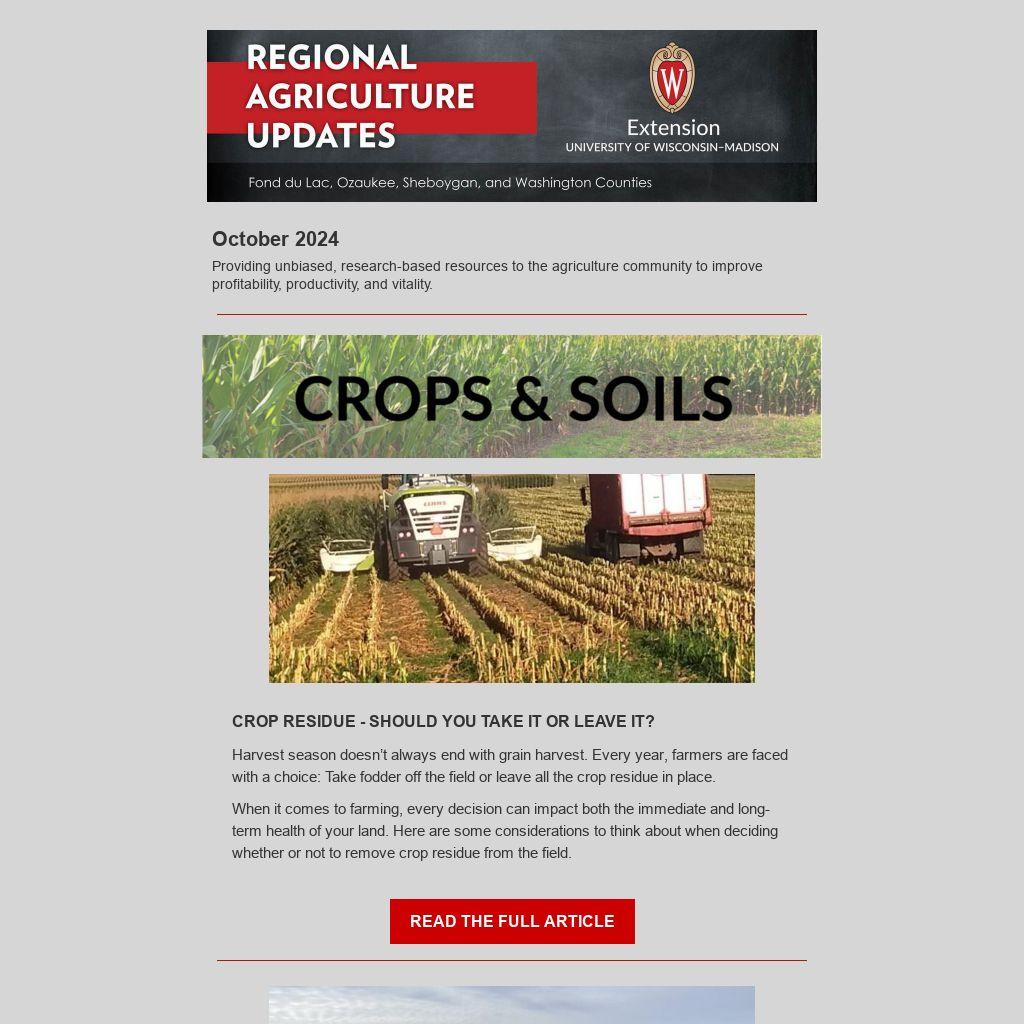Open the harvester crop residue photo
This screenshot has height=1024, width=1024.
511,578
